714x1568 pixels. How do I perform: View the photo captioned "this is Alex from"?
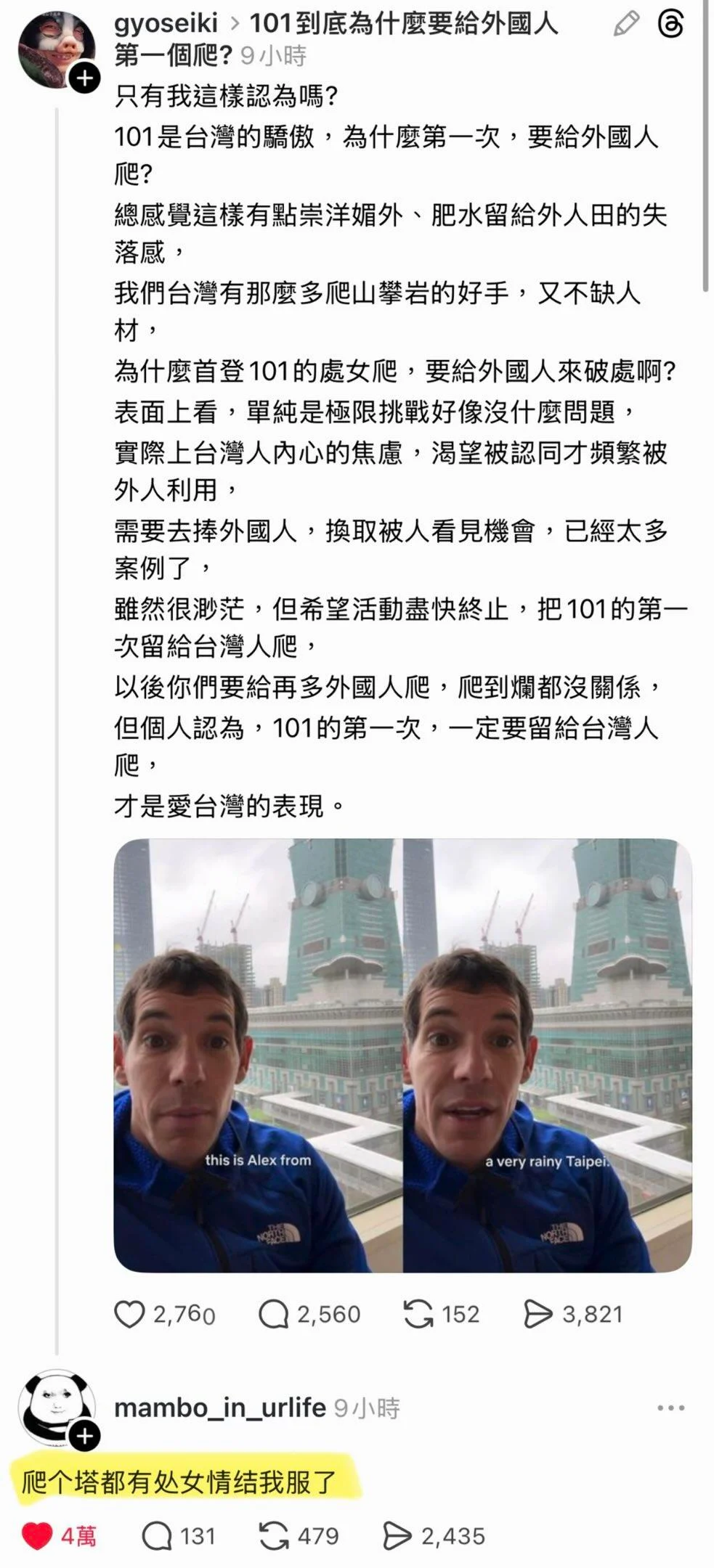click(258, 1055)
